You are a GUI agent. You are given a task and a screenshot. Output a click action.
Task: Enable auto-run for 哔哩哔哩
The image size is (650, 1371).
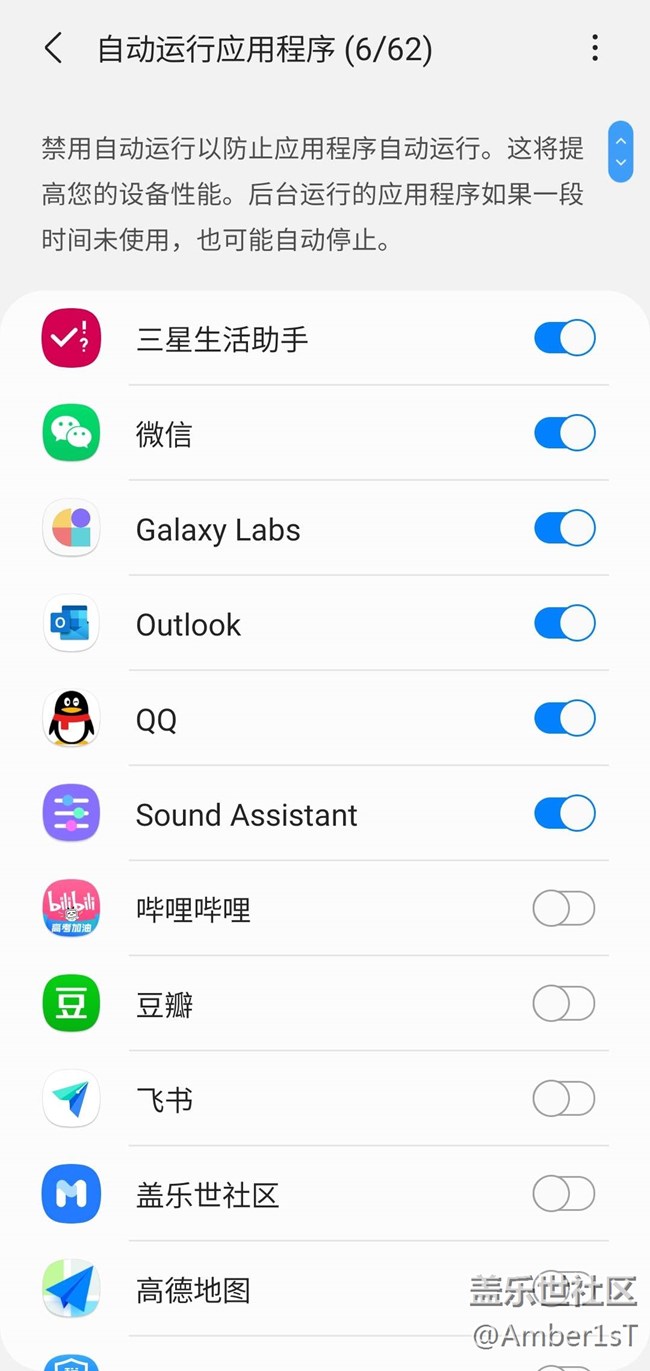[564, 909]
